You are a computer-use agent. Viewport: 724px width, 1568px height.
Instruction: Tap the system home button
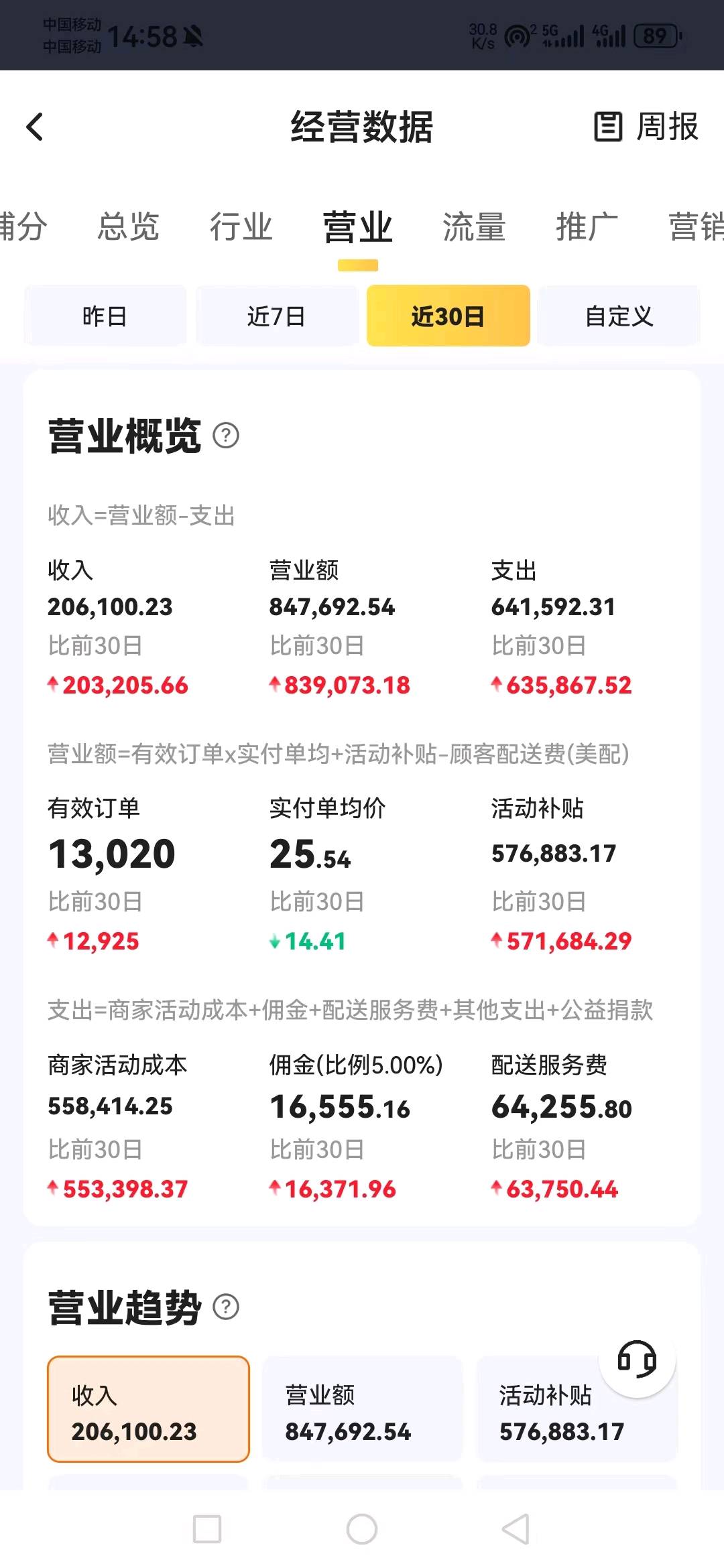pyautogui.click(x=362, y=1529)
